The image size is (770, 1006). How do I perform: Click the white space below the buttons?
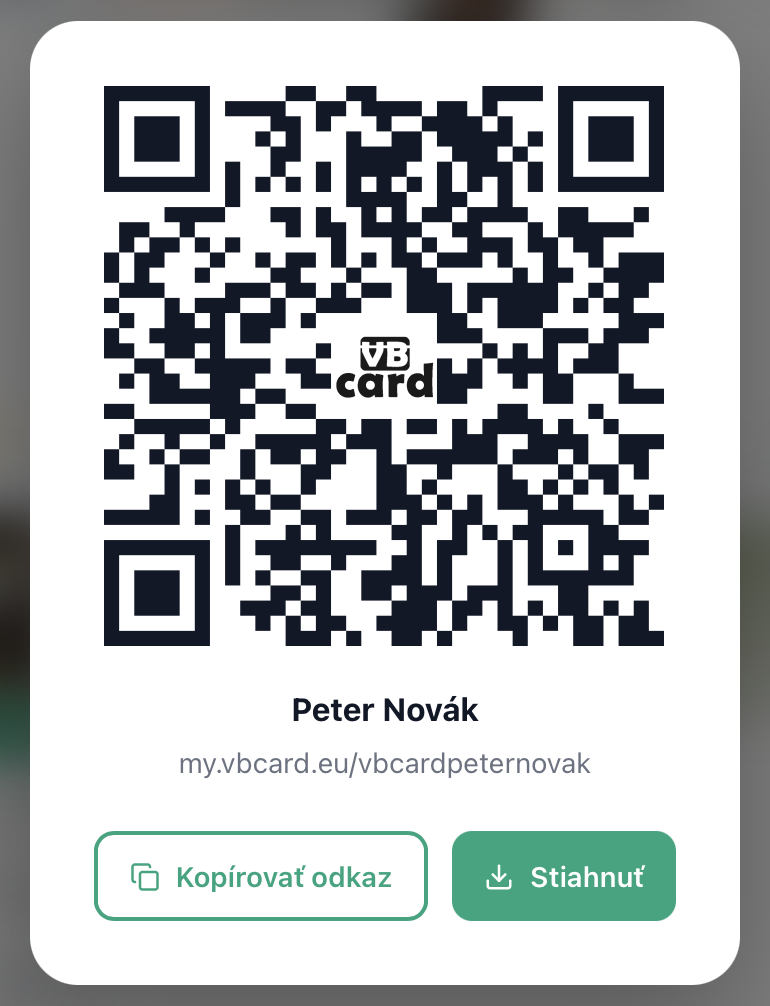tap(385, 950)
